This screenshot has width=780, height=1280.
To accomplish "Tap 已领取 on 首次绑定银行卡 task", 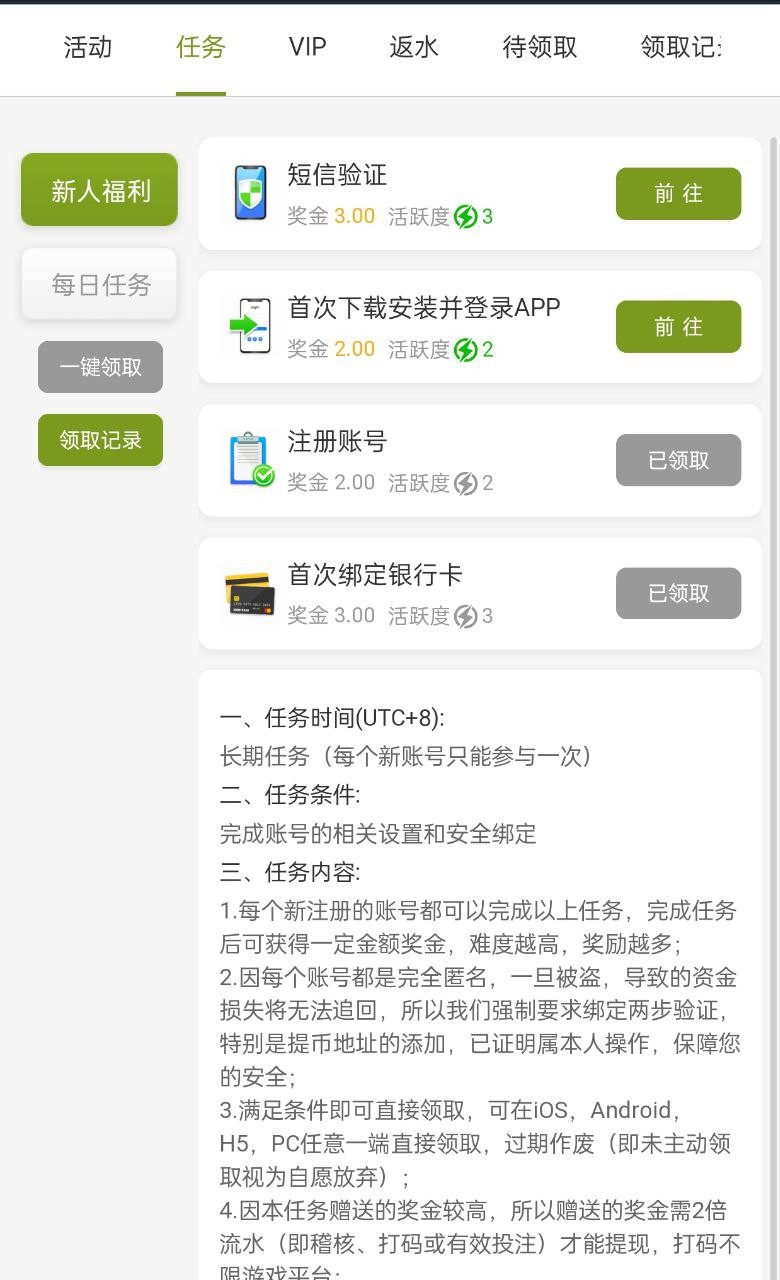I will [678, 593].
